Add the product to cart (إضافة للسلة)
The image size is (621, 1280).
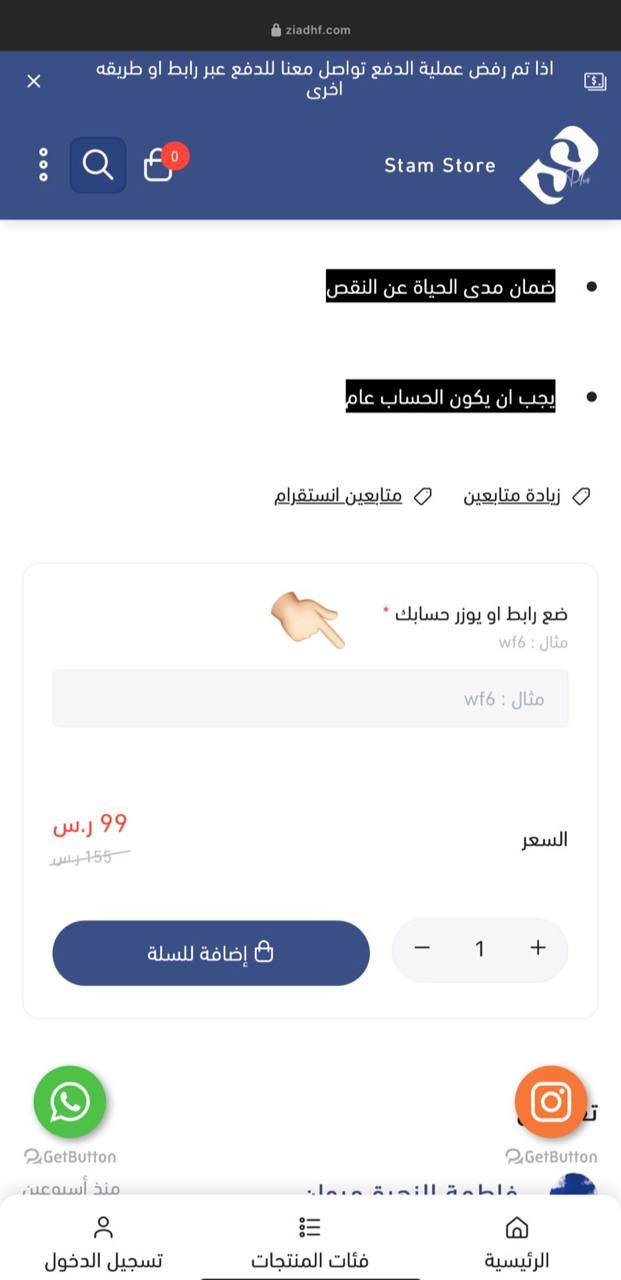[x=211, y=953]
